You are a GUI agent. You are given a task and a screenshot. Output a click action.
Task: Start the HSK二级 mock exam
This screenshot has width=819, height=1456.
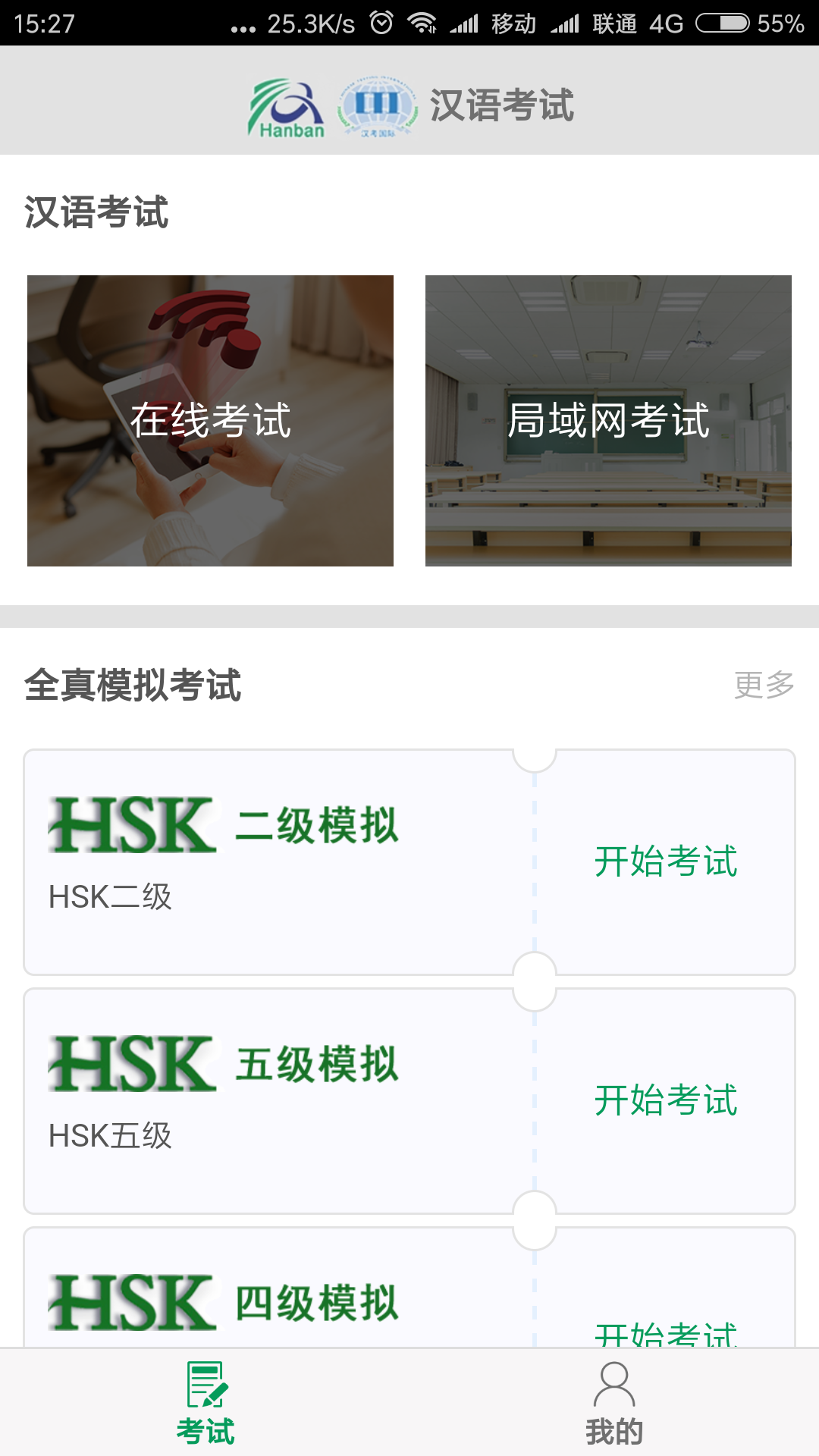(665, 860)
